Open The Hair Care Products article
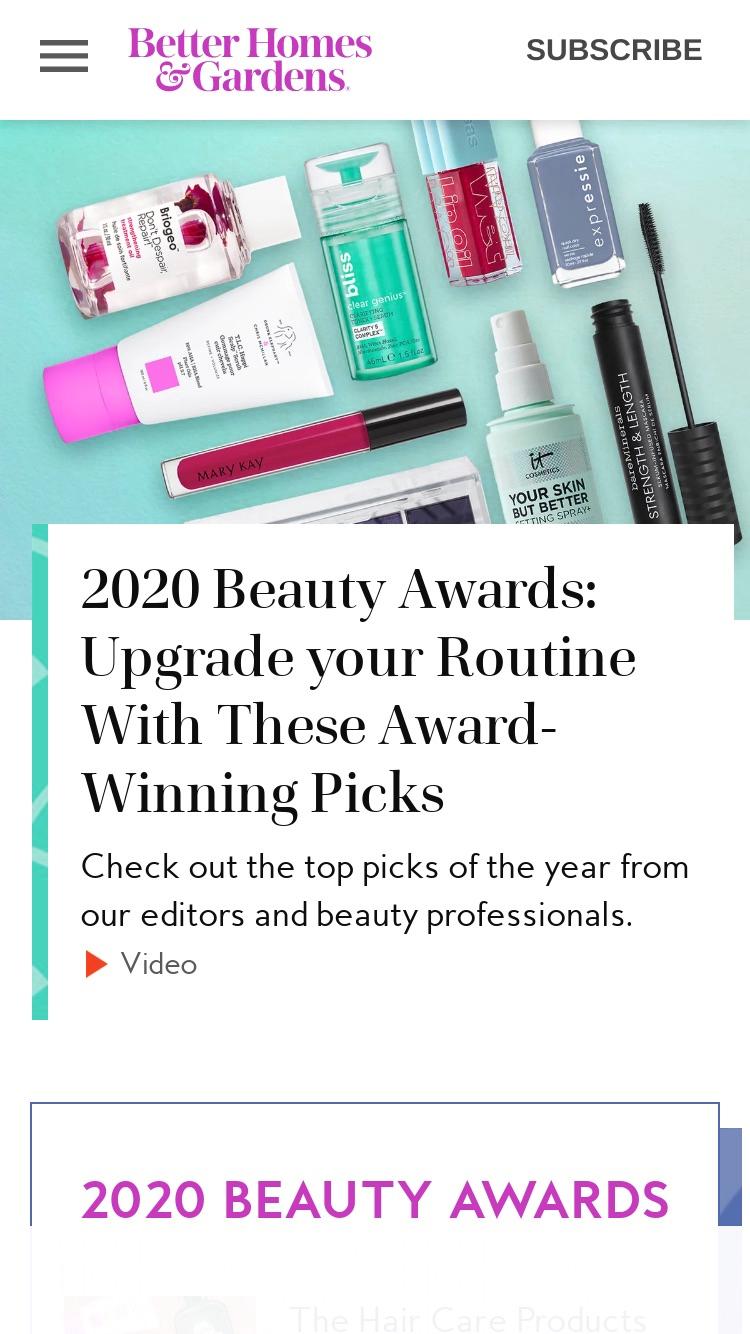The width and height of the screenshot is (750, 1334). (467, 1319)
